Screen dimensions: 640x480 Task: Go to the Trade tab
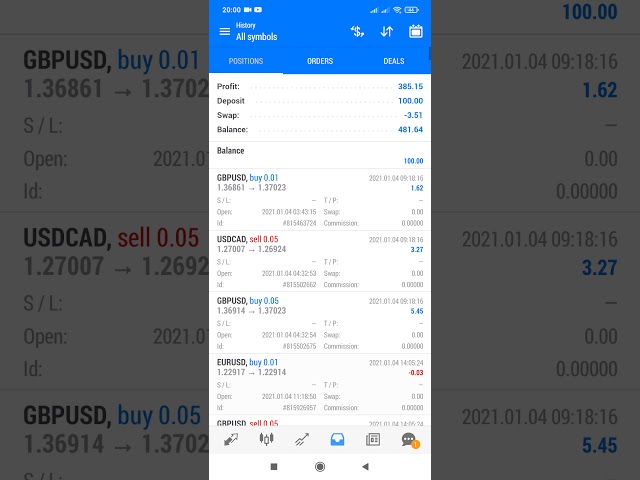(x=302, y=439)
